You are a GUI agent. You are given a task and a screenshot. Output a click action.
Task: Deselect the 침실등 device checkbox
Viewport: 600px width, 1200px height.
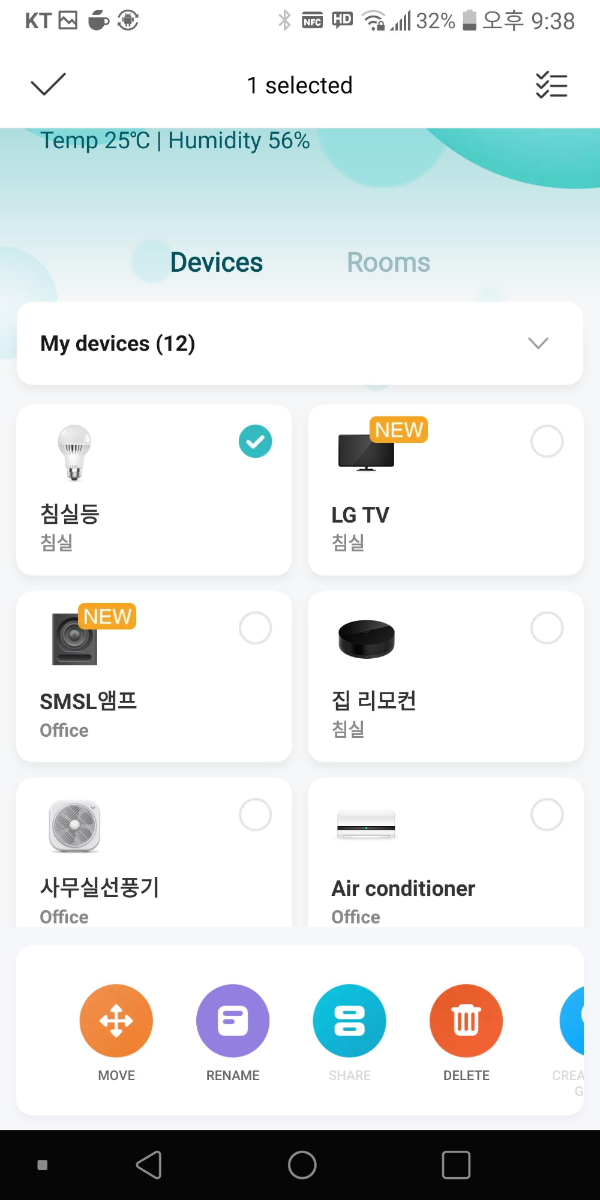(255, 441)
